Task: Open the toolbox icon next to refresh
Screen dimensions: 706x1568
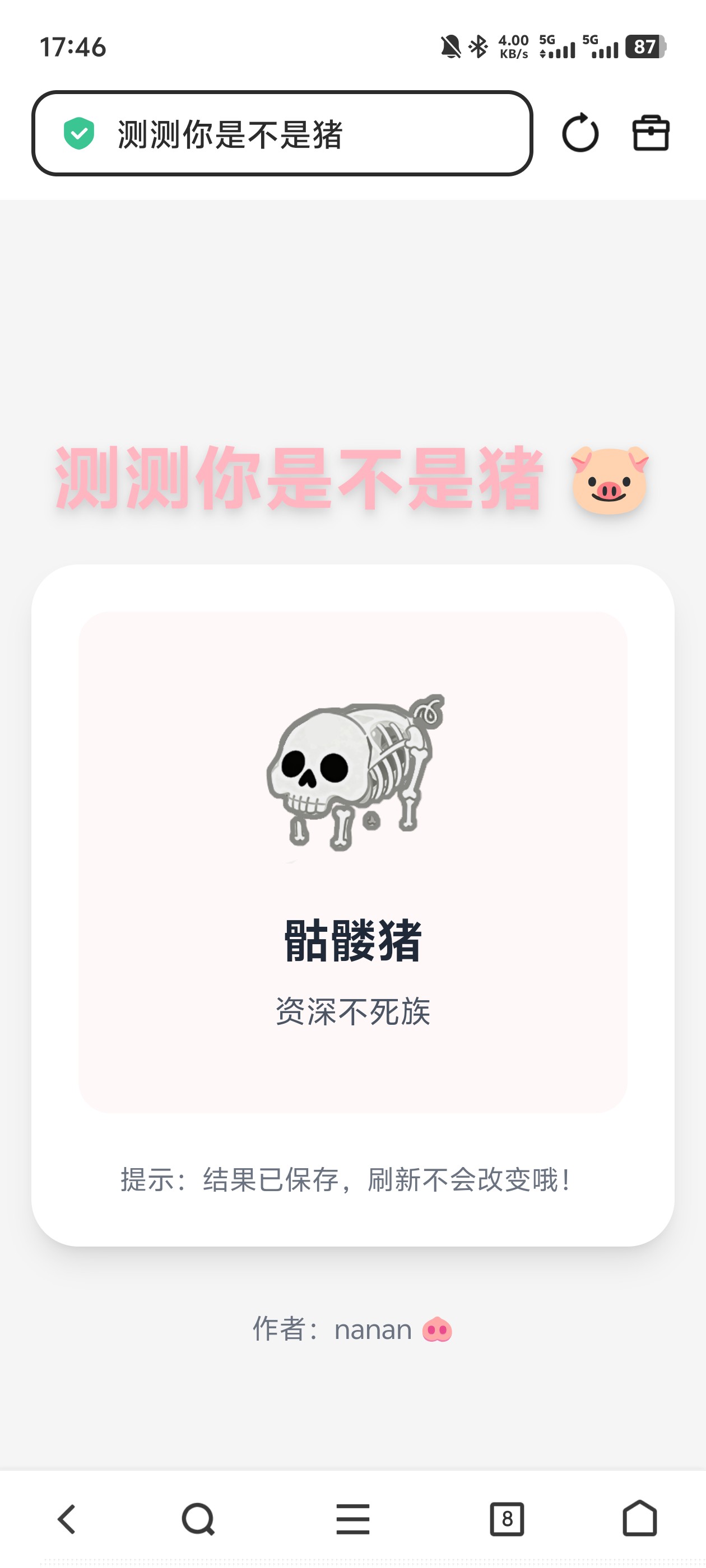Action: (x=651, y=133)
